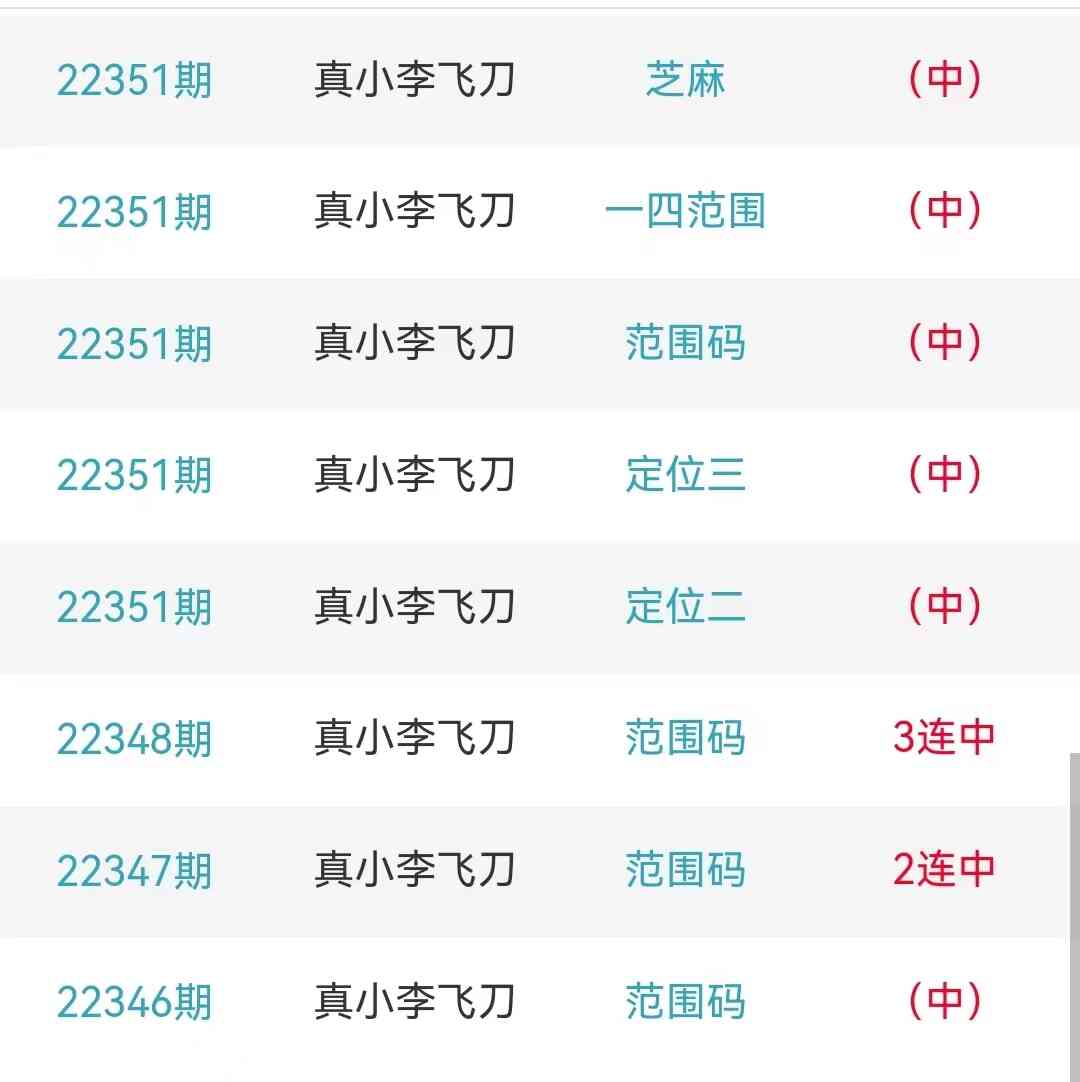Open the 22351期 芝麻 row
The height and width of the screenshot is (1082, 1080).
coord(685,80)
